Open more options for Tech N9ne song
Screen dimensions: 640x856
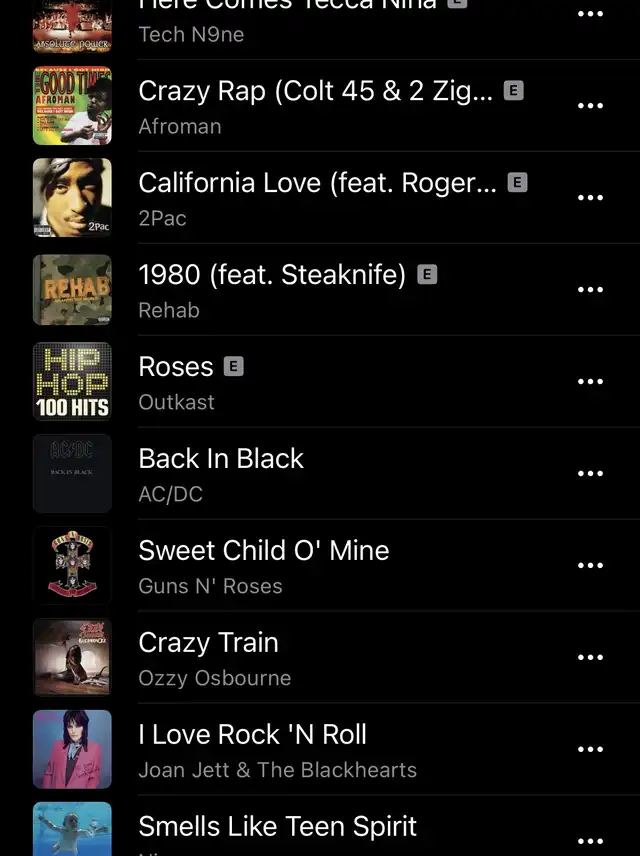tap(590, 15)
